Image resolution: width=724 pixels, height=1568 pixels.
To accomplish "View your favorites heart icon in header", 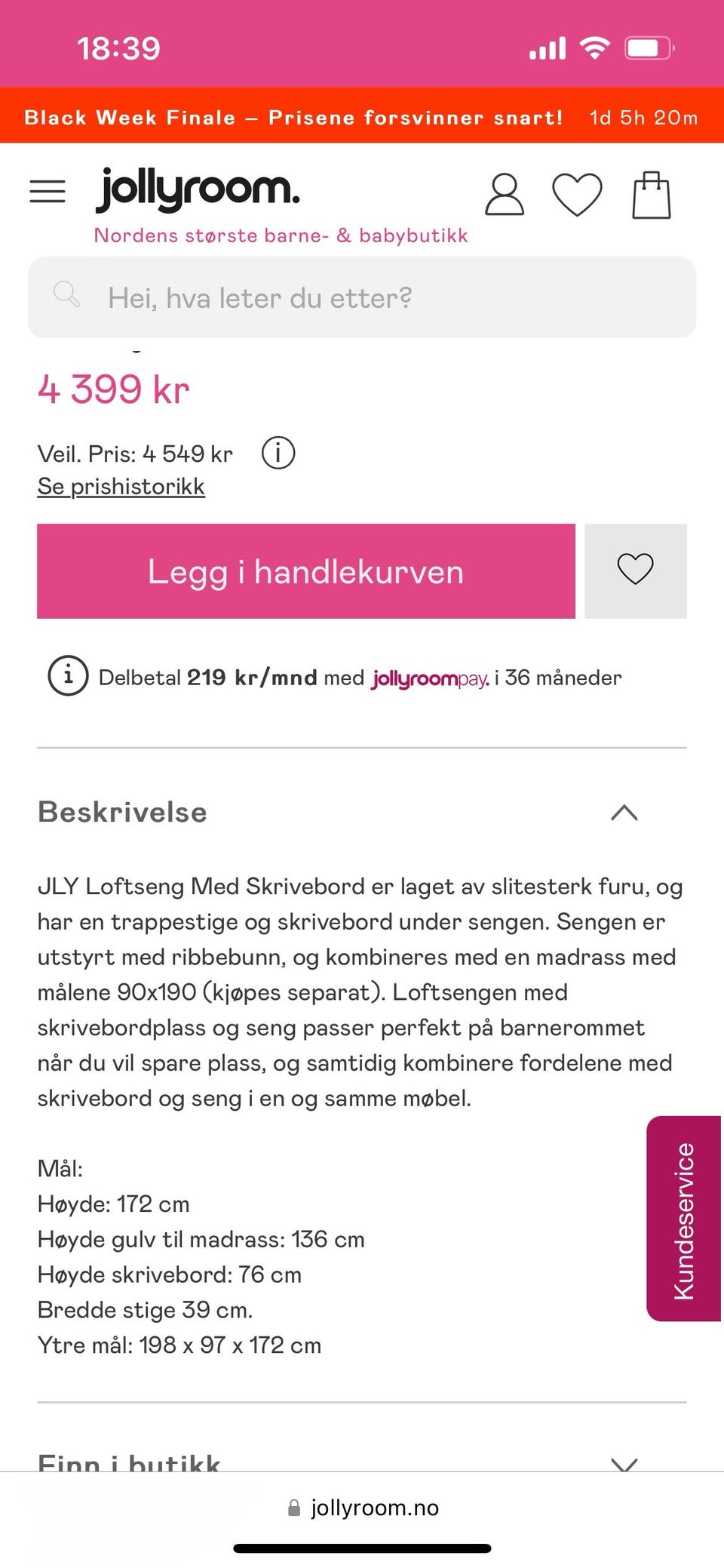I will (x=577, y=195).
